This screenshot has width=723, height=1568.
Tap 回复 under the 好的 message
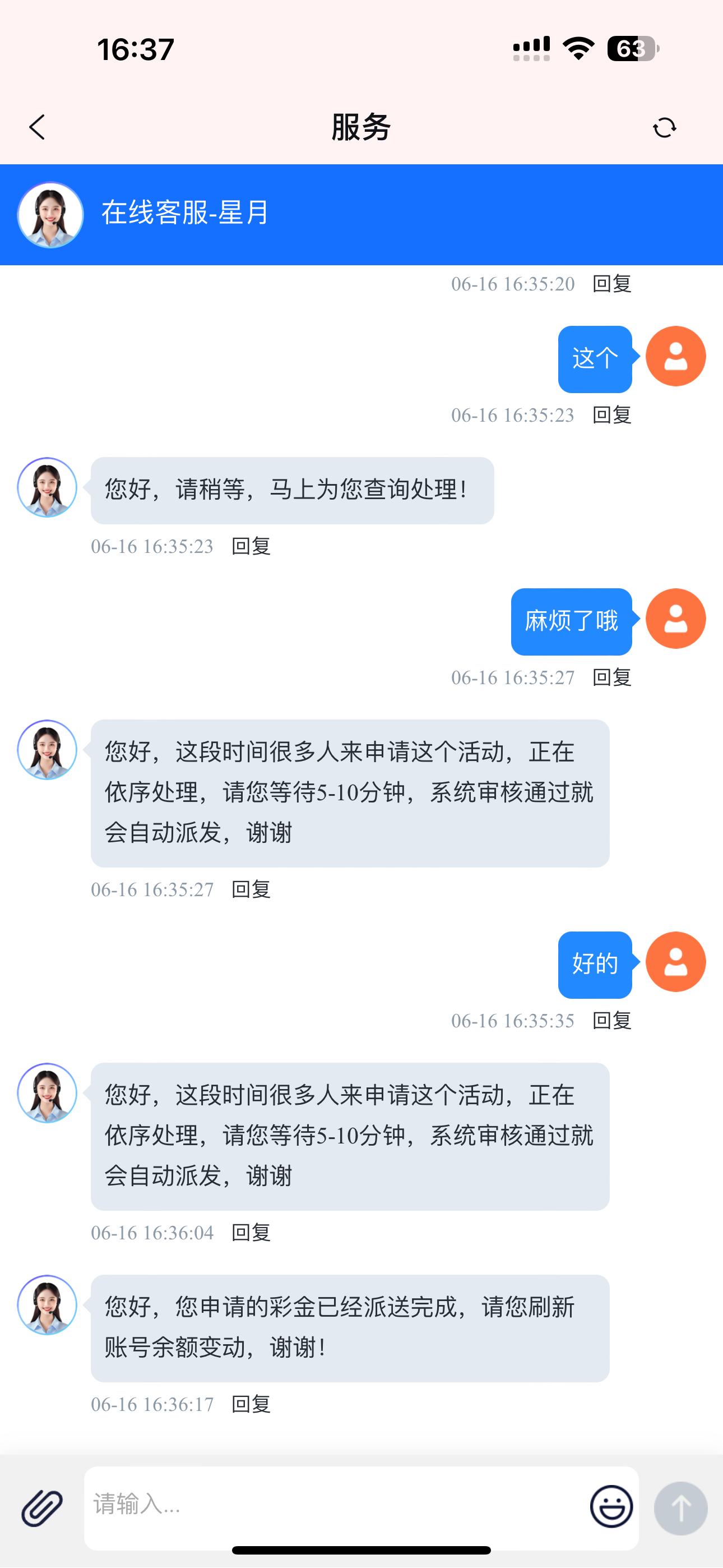pos(612,1021)
